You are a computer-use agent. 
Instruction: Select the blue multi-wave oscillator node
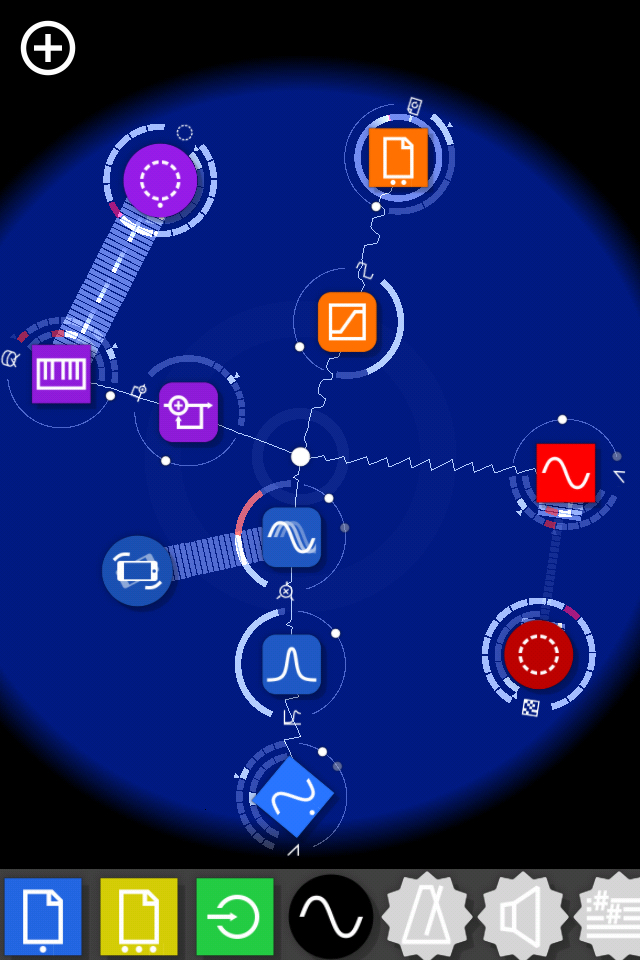[x=292, y=537]
